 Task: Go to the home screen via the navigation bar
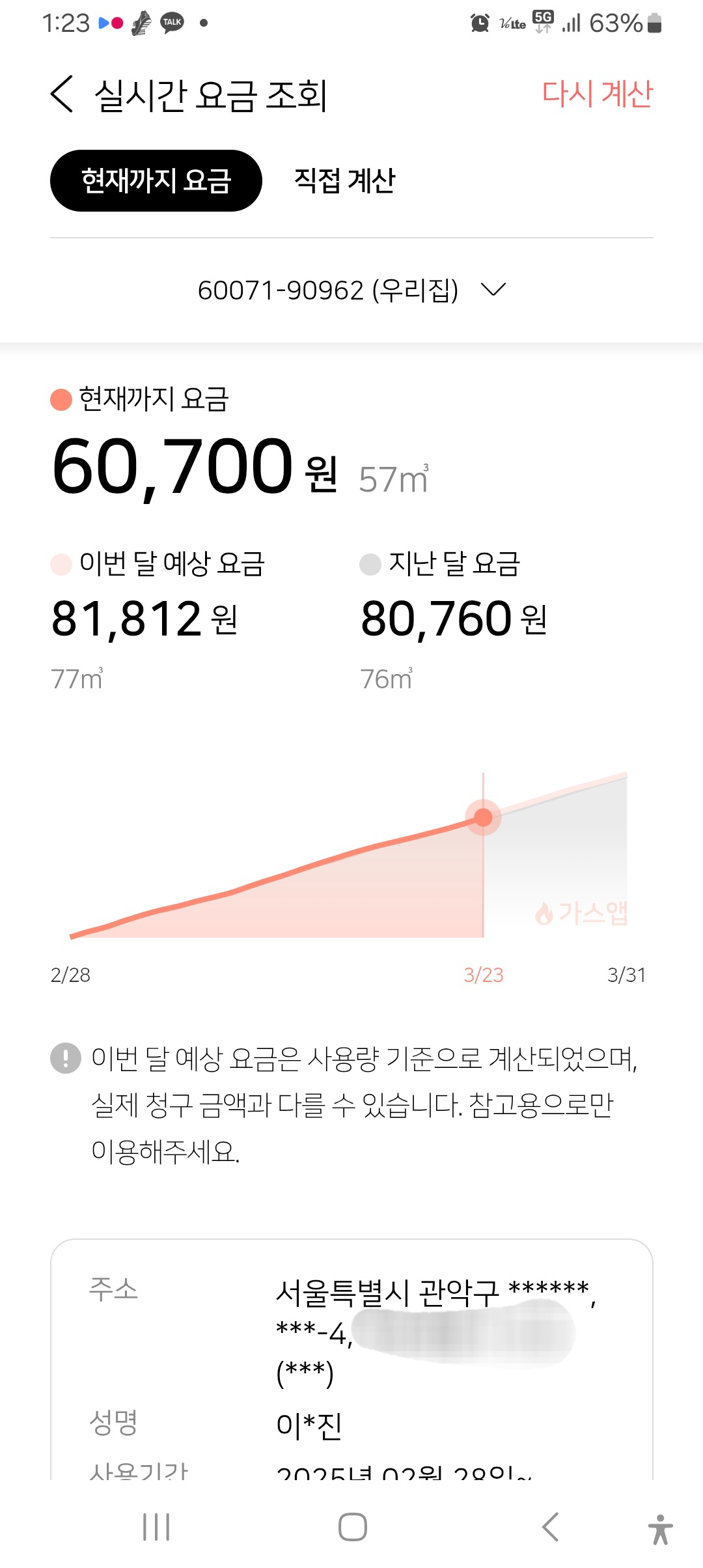click(352, 1526)
